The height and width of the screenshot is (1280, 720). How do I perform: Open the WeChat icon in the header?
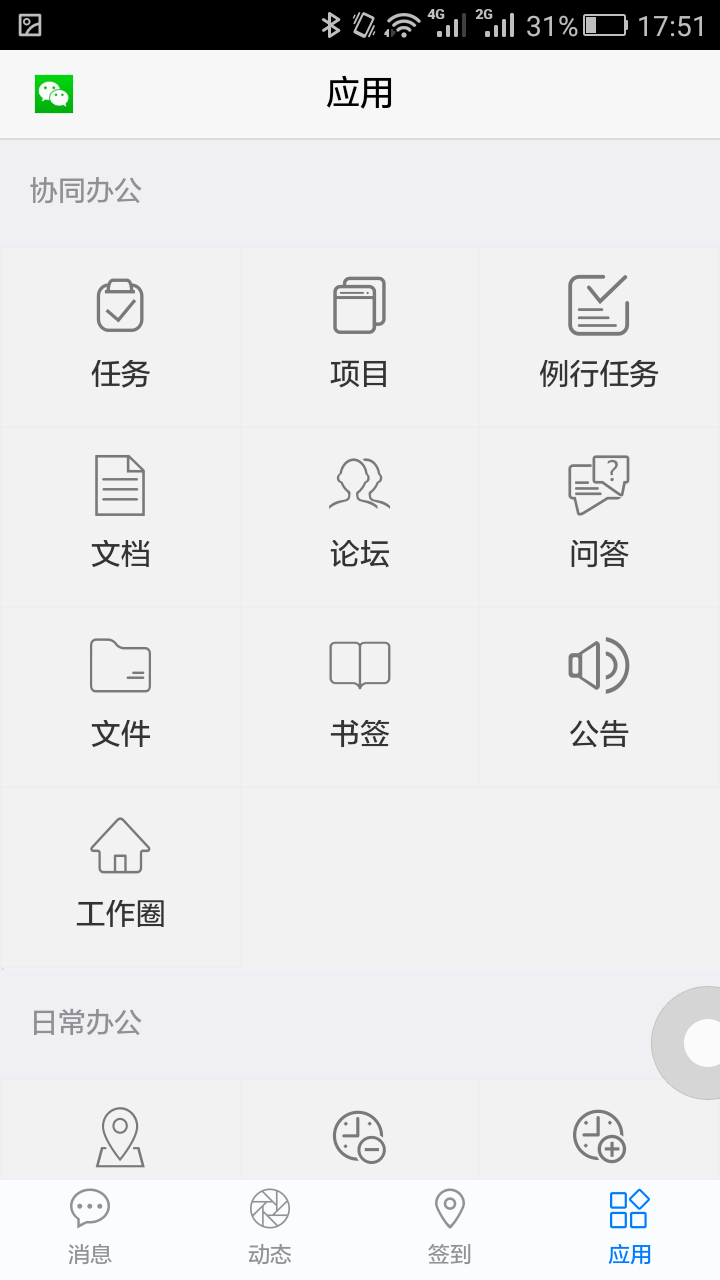click(x=54, y=94)
